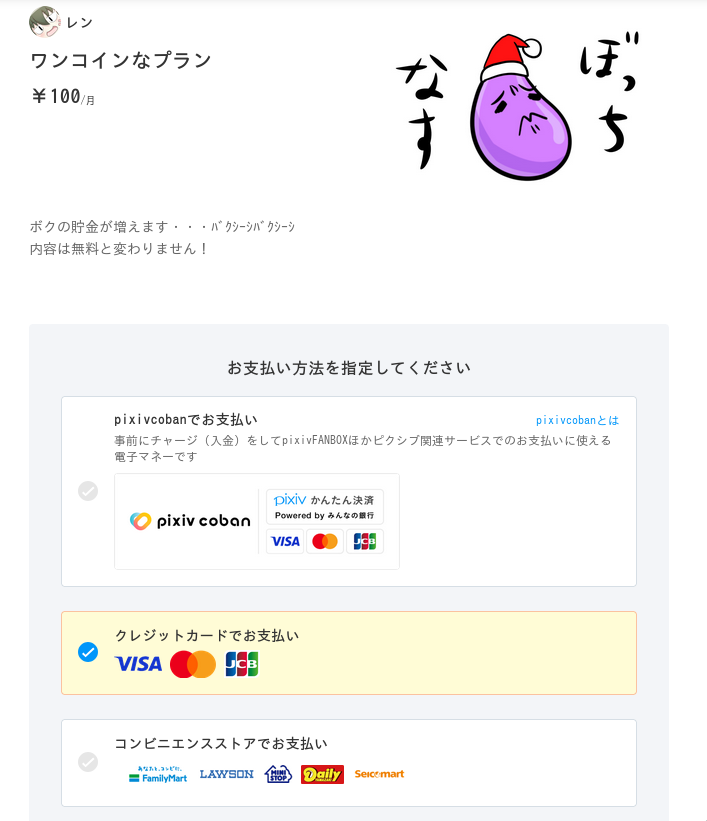This screenshot has height=821, width=707.
Task: Open the 'pixivcobanとは' link
Action: tap(577, 420)
